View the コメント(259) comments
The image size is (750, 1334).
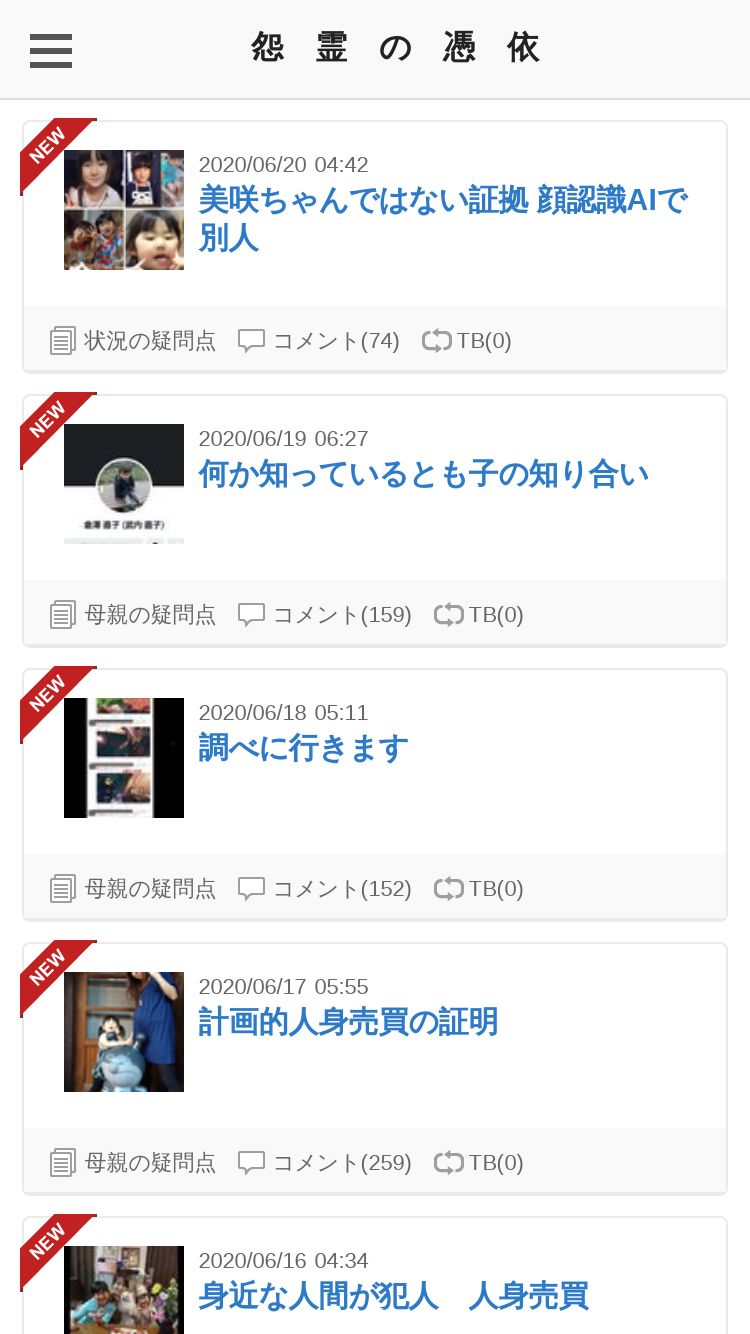[325, 1163]
